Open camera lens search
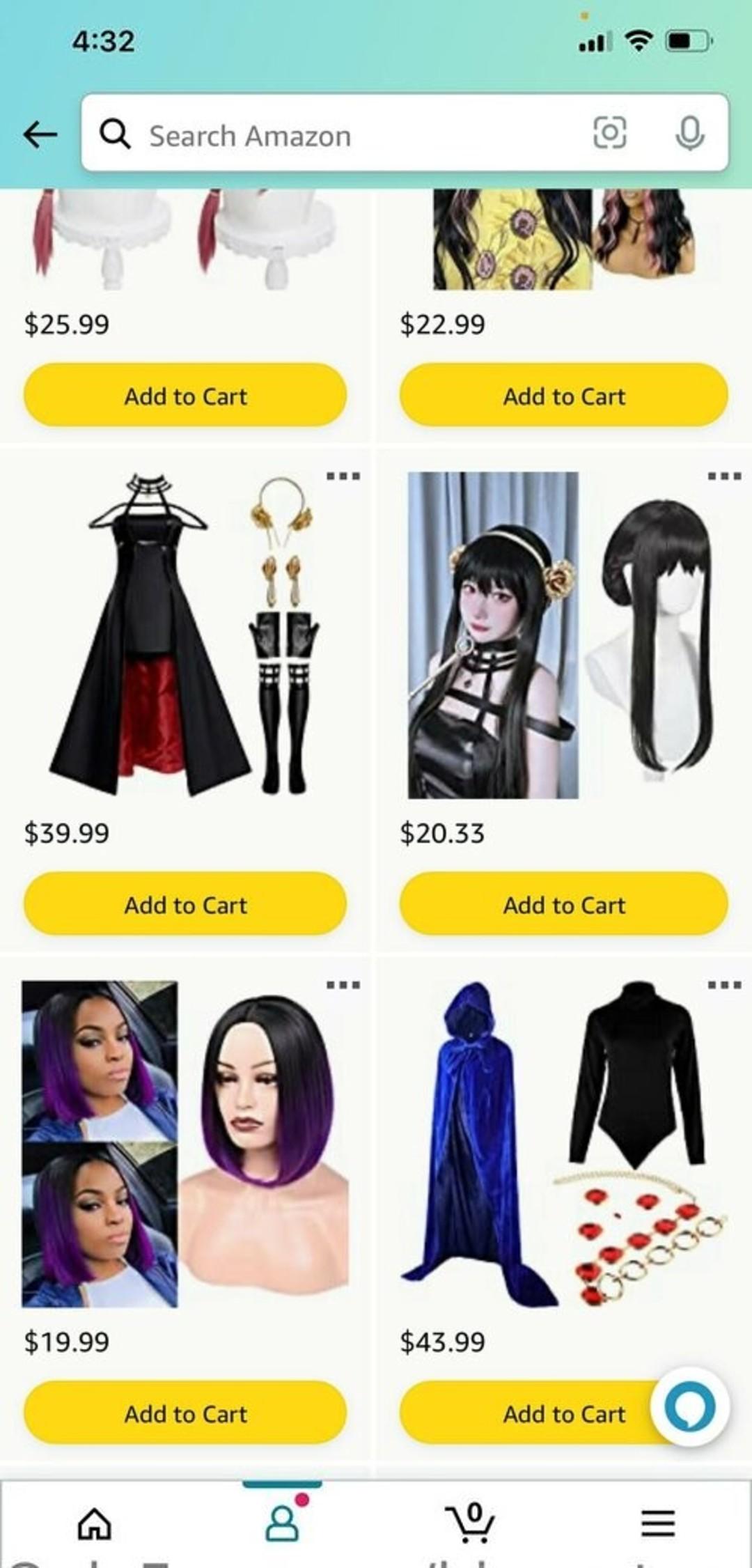 point(609,132)
